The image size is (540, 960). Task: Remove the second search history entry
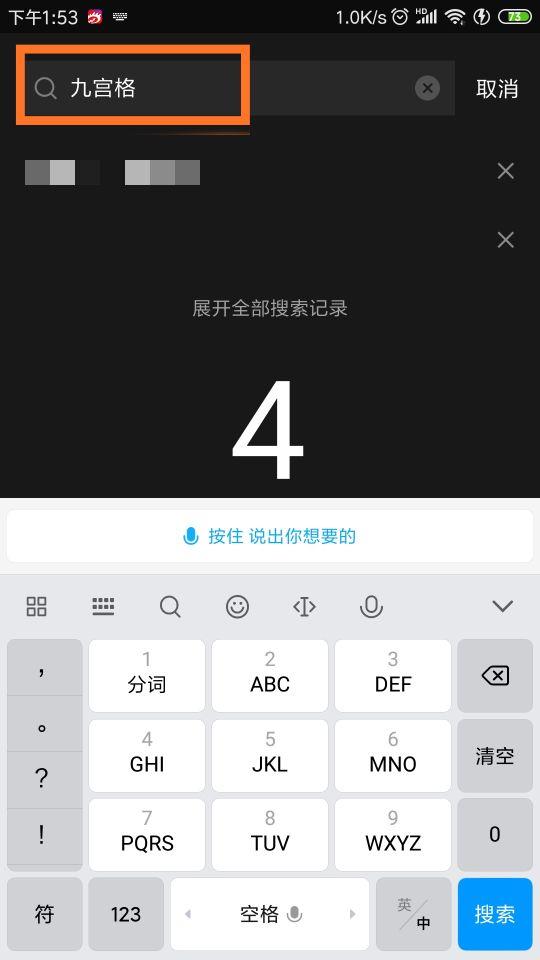click(x=506, y=240)
